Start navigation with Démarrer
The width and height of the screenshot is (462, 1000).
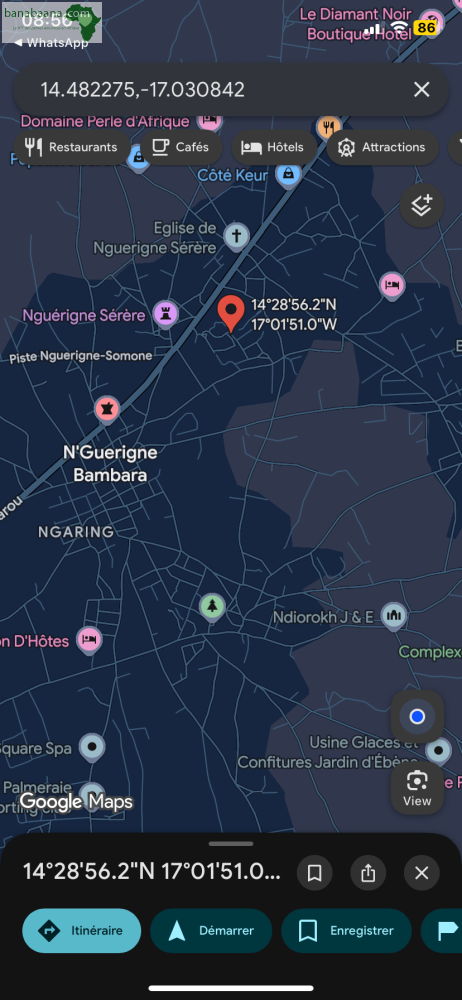211,930
